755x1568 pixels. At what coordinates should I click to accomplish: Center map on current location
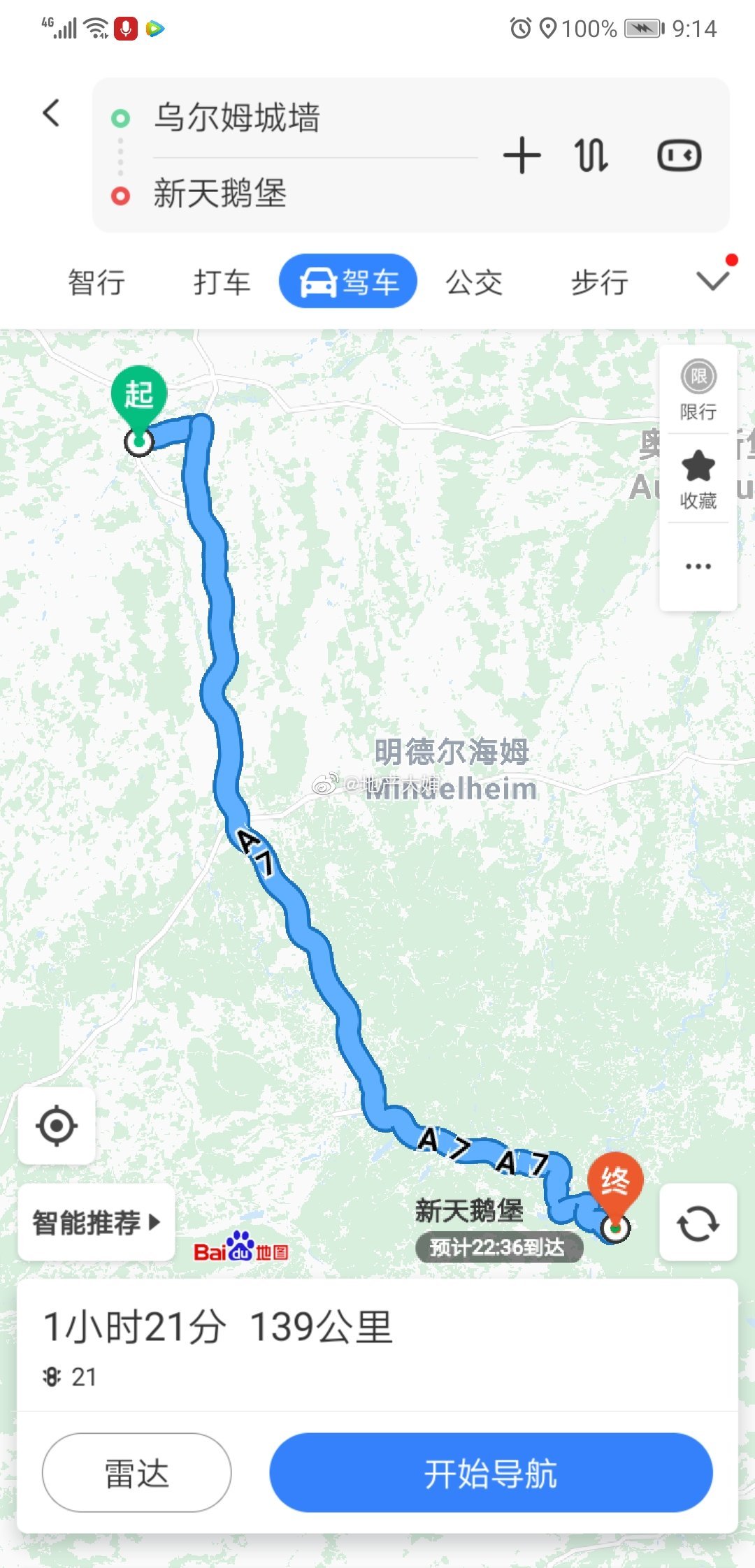point(58,1125)
